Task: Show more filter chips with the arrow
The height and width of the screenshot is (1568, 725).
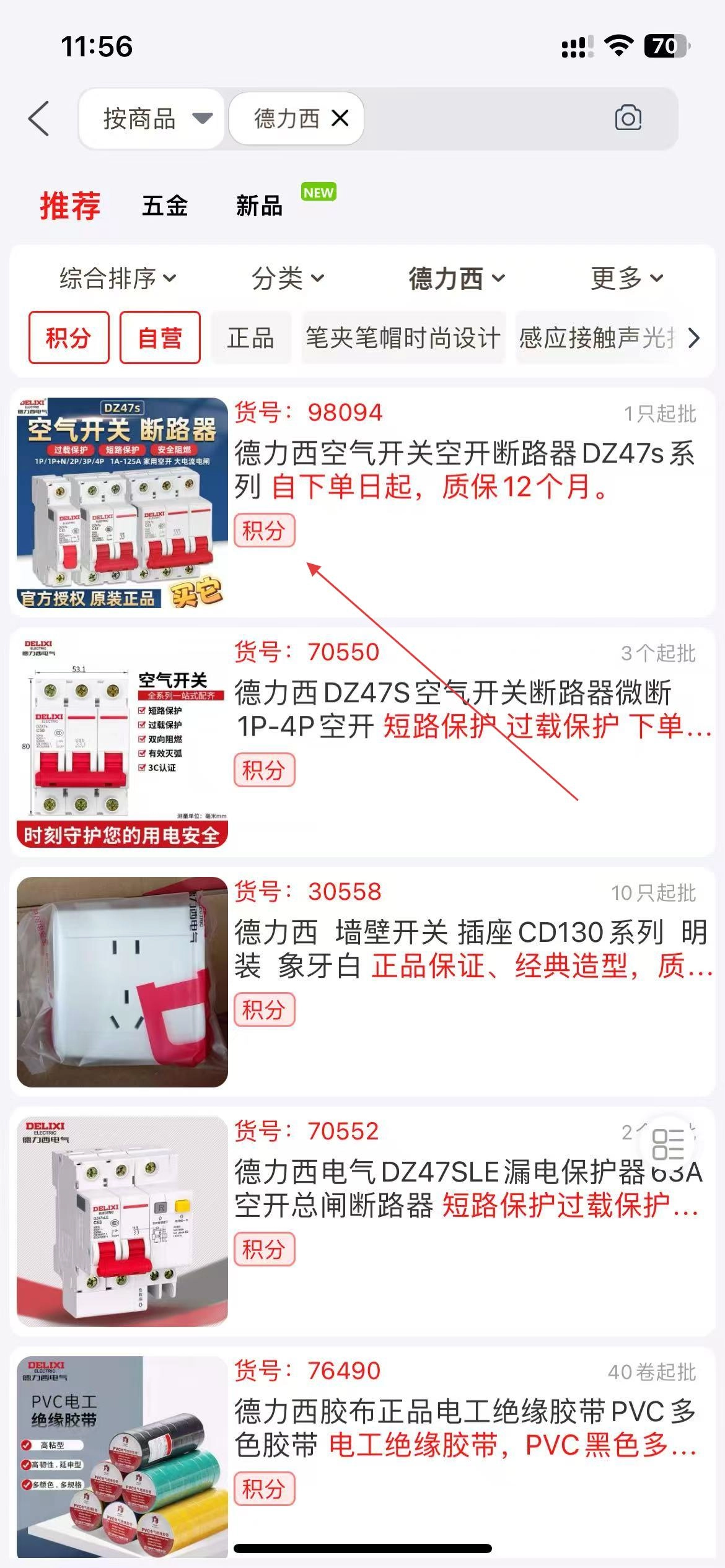Action: point(694,338)
